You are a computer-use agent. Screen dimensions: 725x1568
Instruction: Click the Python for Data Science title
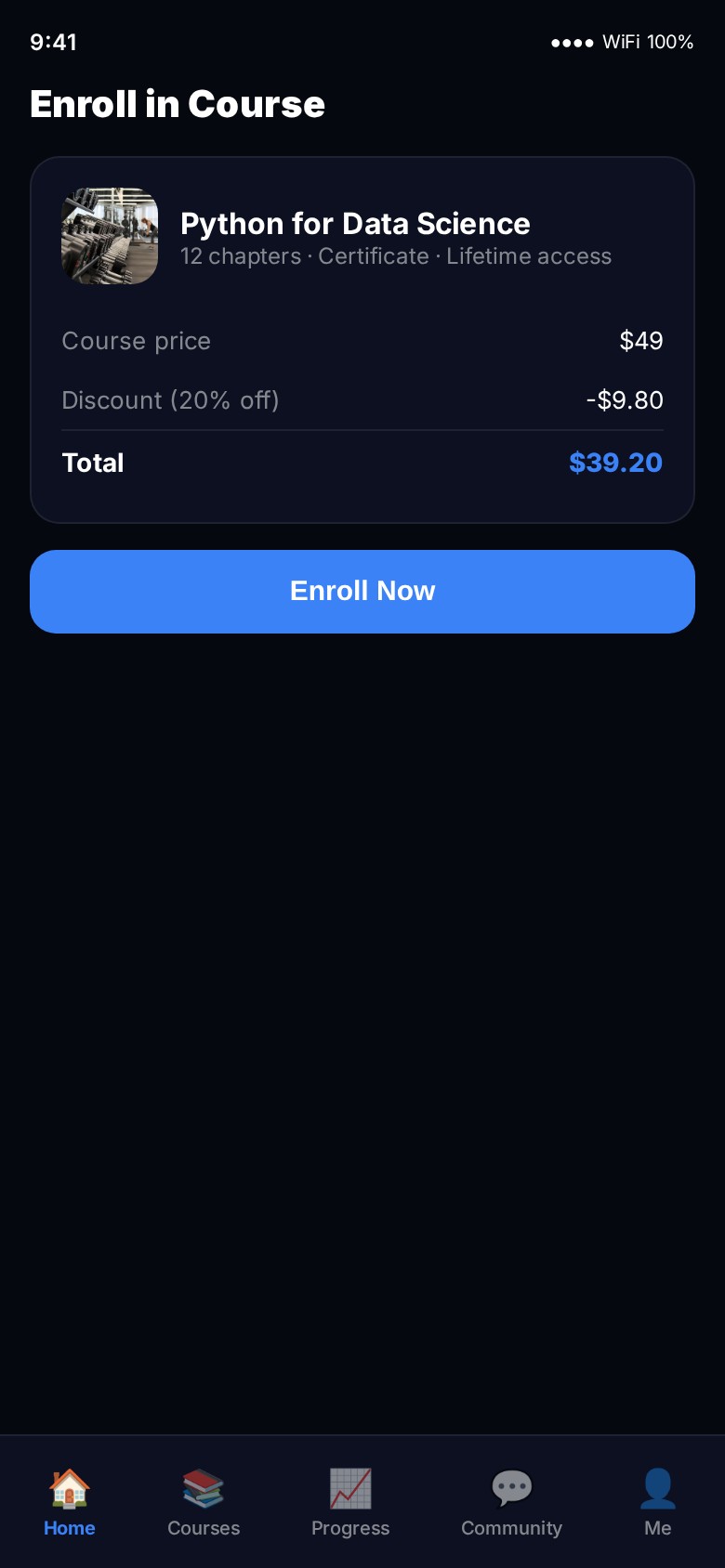(355, 223)
